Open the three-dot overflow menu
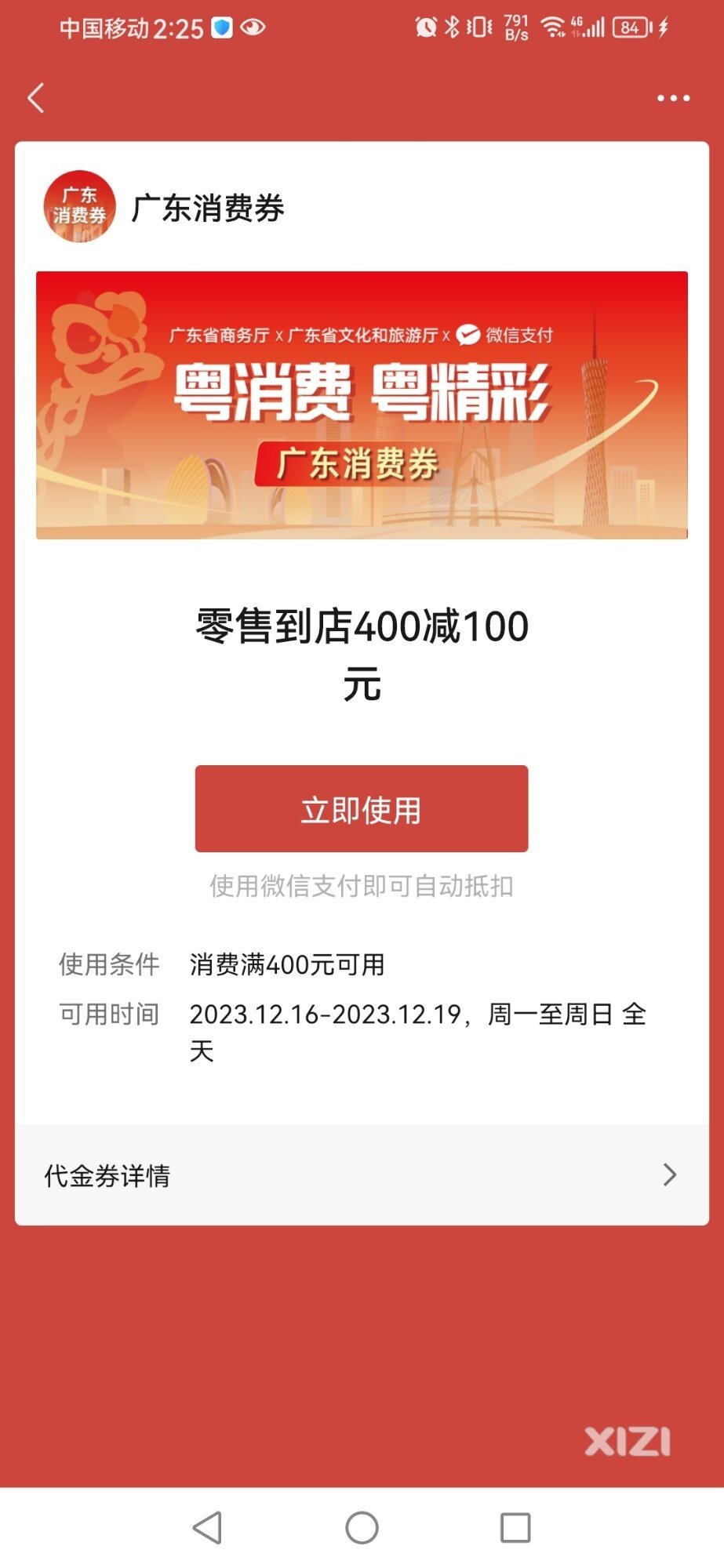The width and height of the screenshot is (724, 1568). pos(673,98)
